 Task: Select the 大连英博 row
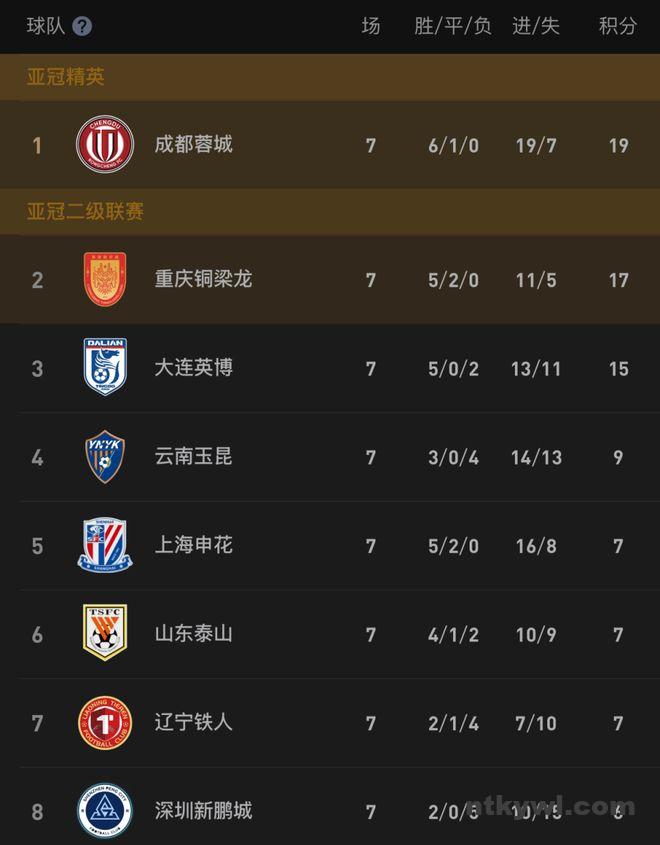pos(193,368)
